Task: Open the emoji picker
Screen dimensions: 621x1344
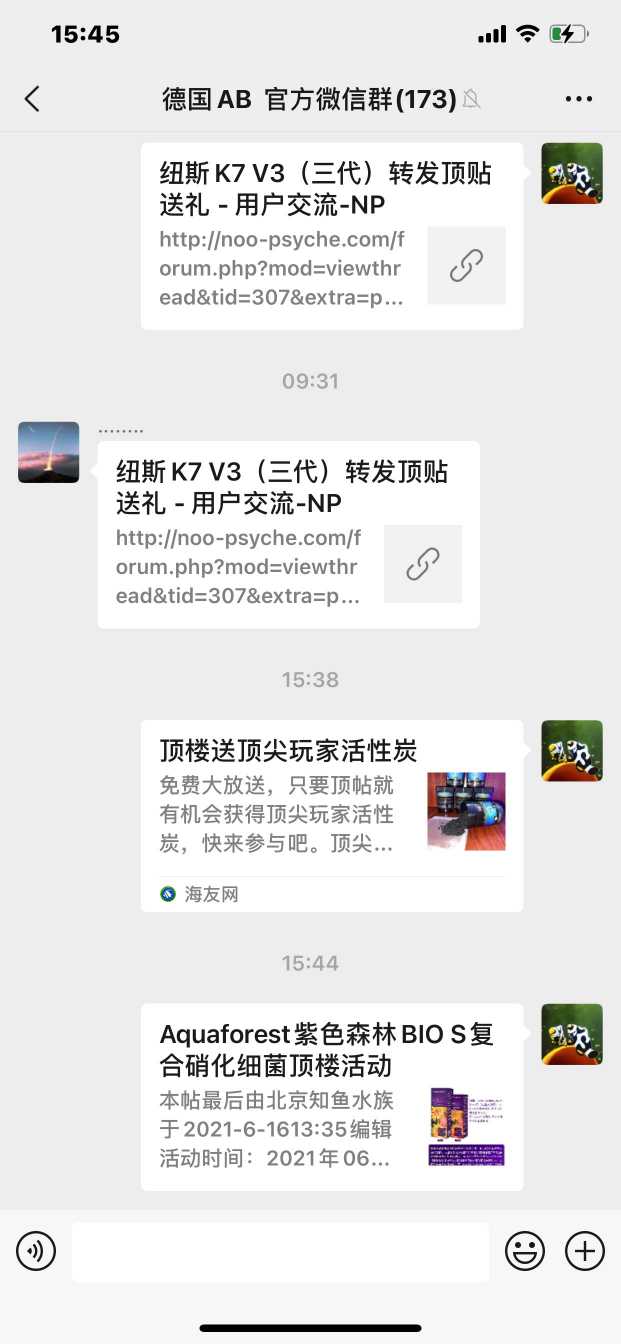Action: click(525, 1251)
